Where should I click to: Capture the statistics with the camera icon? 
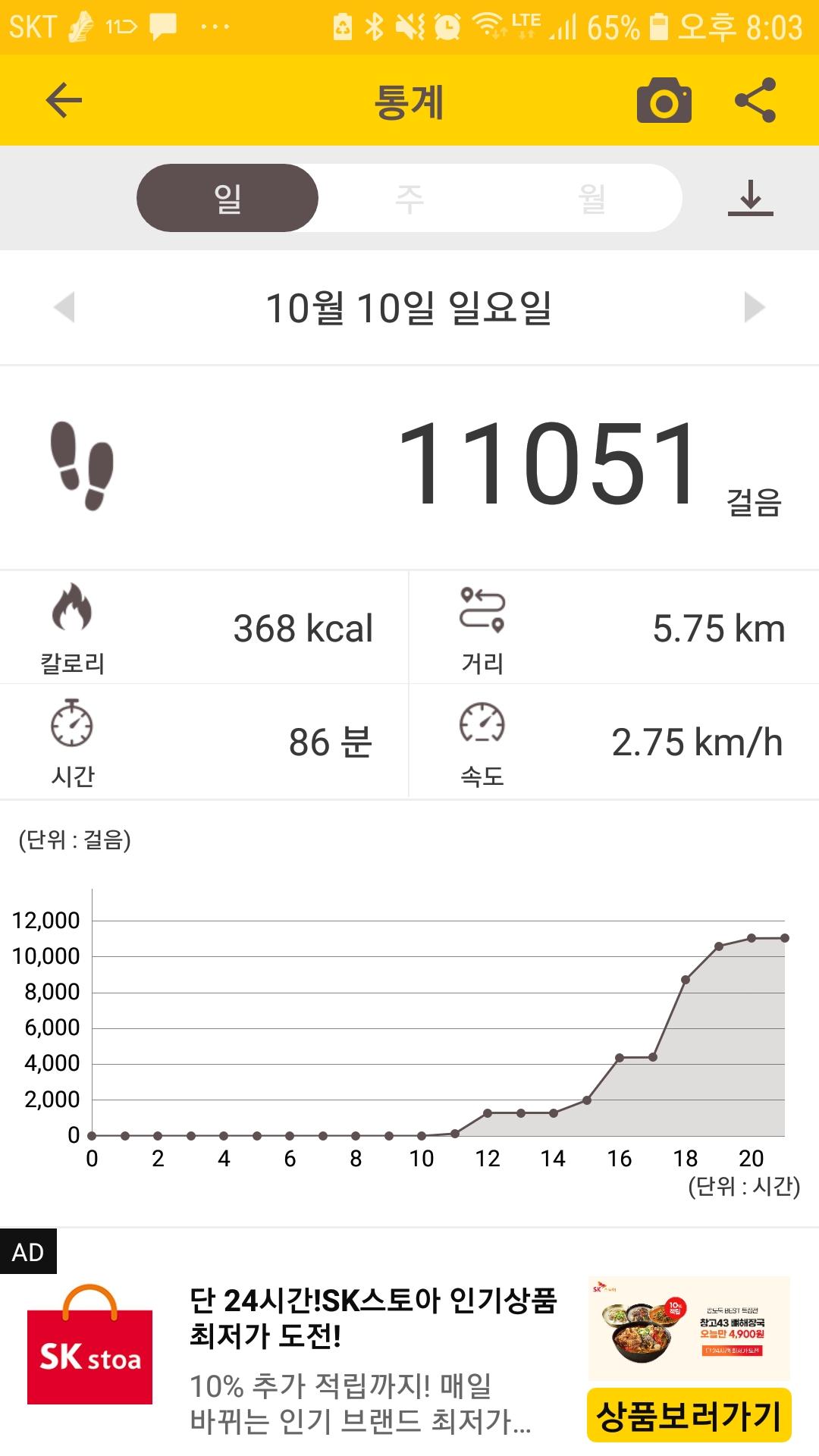pos(664,101)
